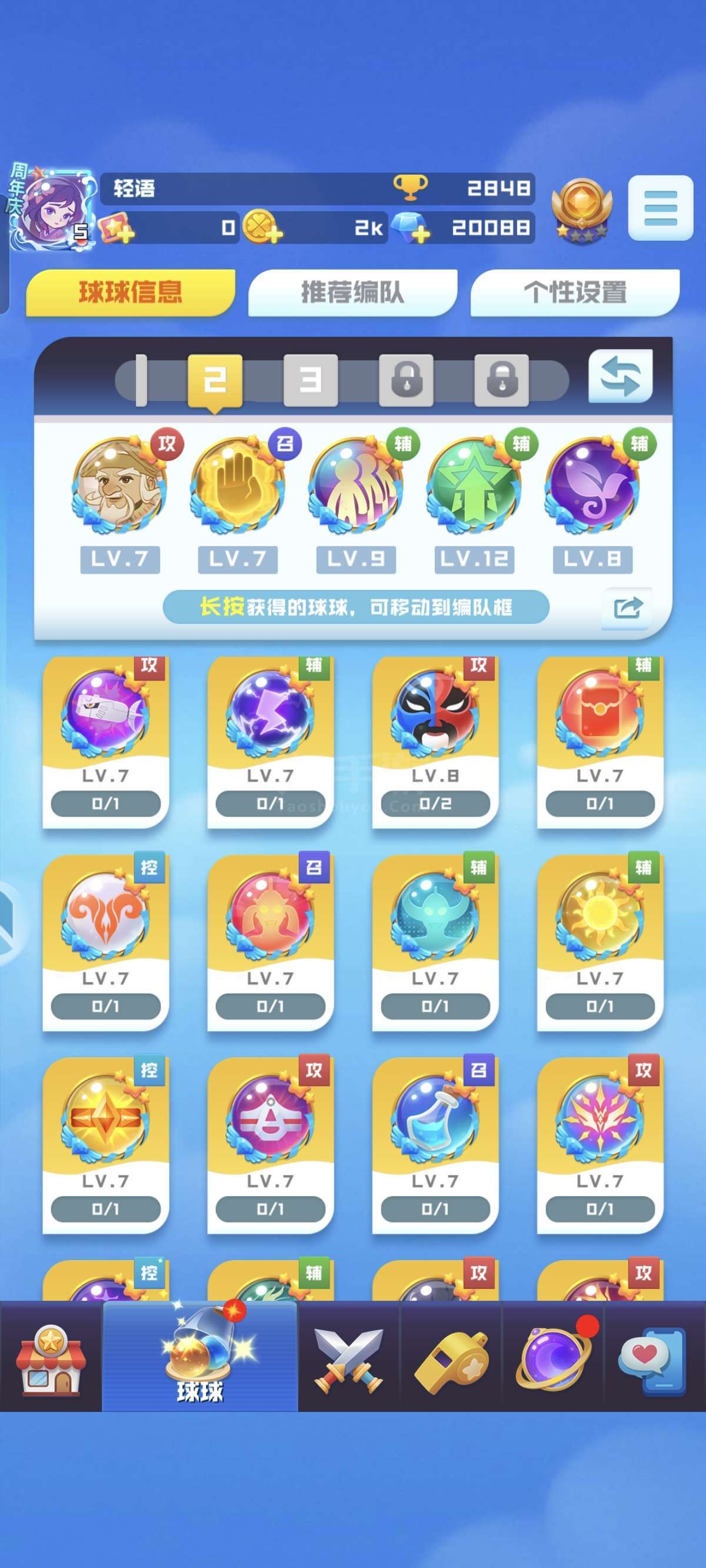Share the current team lineup
The height and width of the screenshot is (1568, 706).
click(x=627, y=607)
